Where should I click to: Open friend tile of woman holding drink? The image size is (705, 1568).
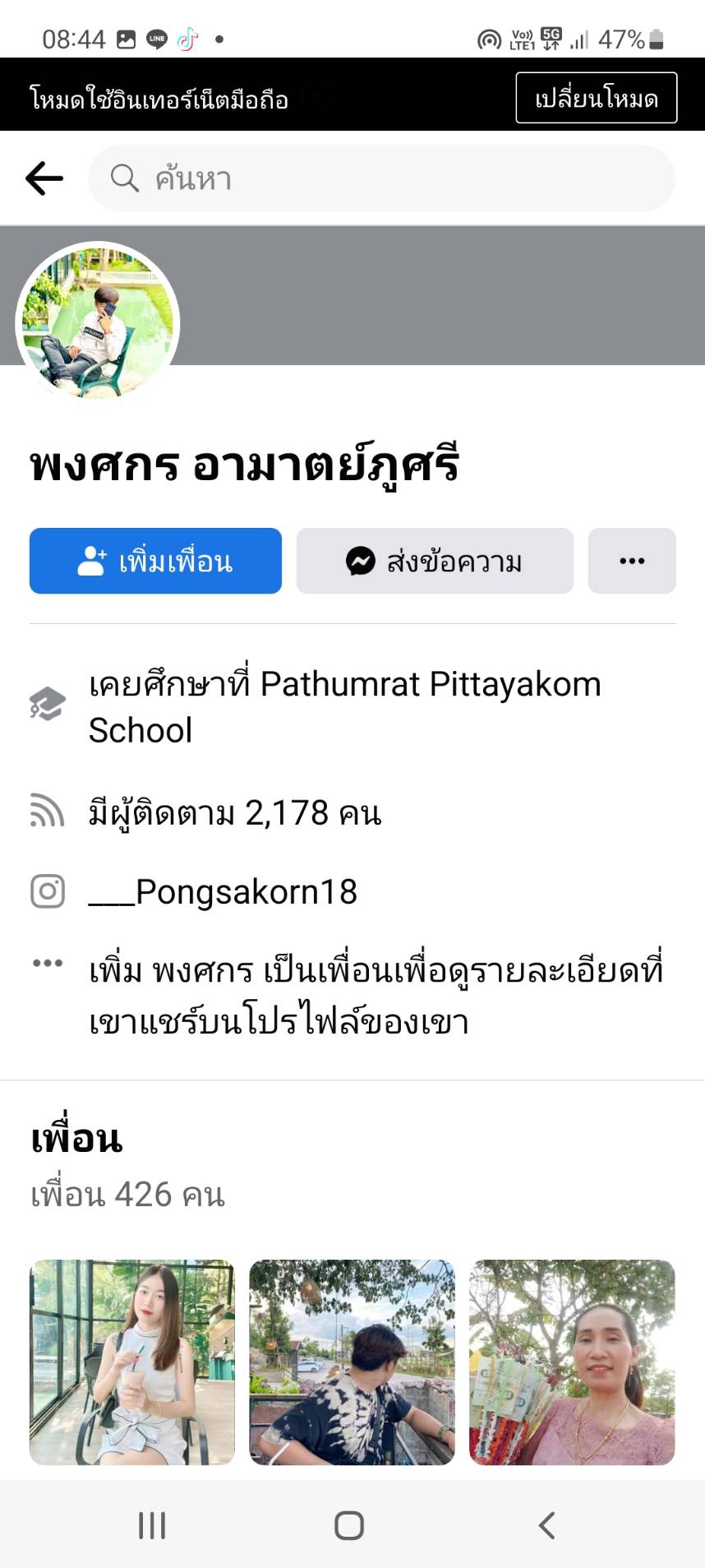tap(132, 1362)
